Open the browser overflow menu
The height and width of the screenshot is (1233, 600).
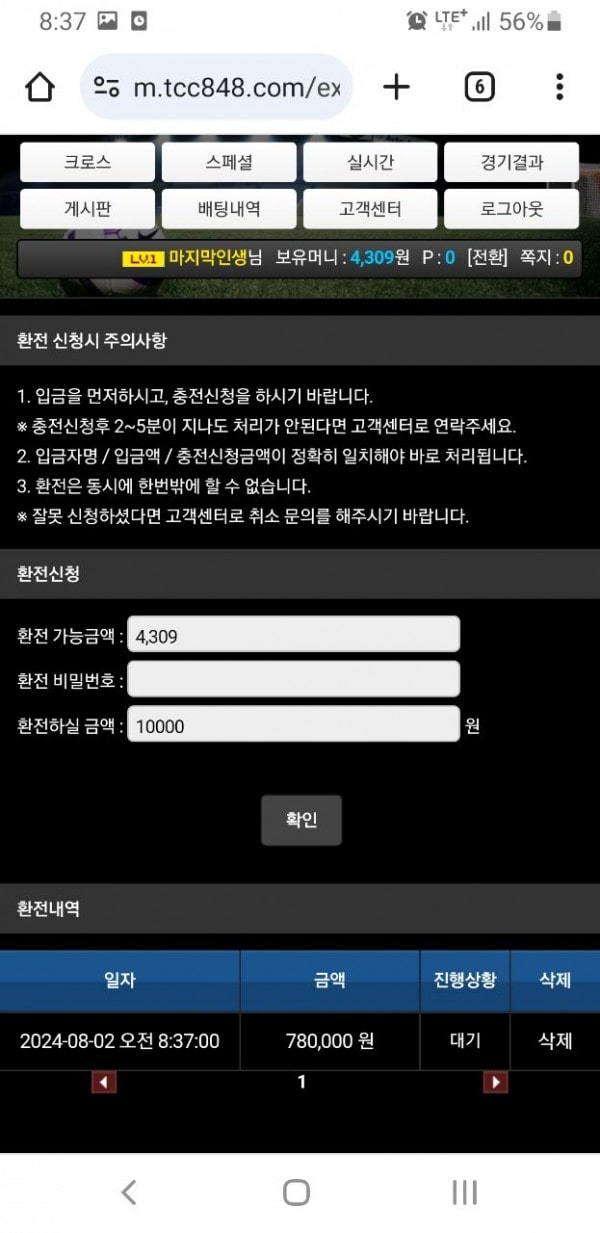pos(559,88)
